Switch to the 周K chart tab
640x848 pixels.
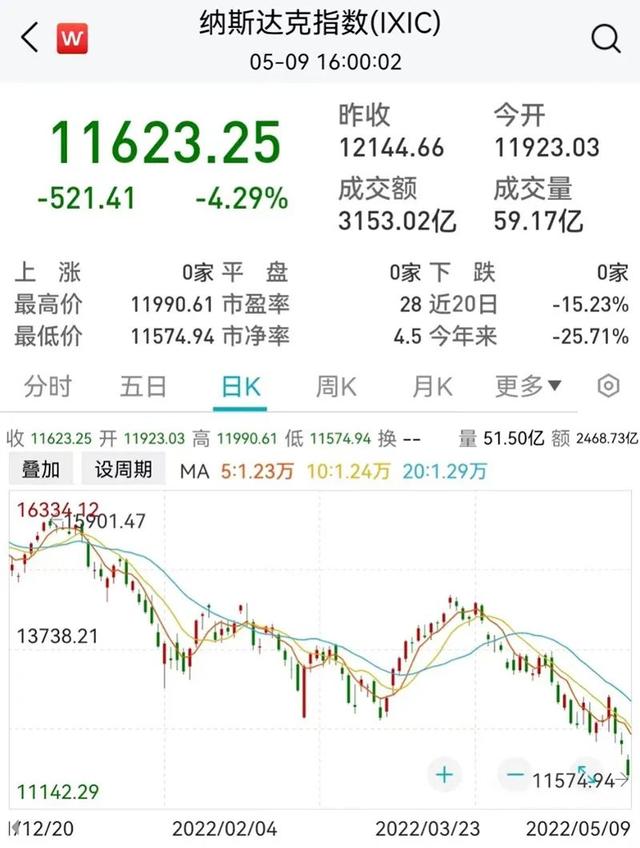pos(336,386)
